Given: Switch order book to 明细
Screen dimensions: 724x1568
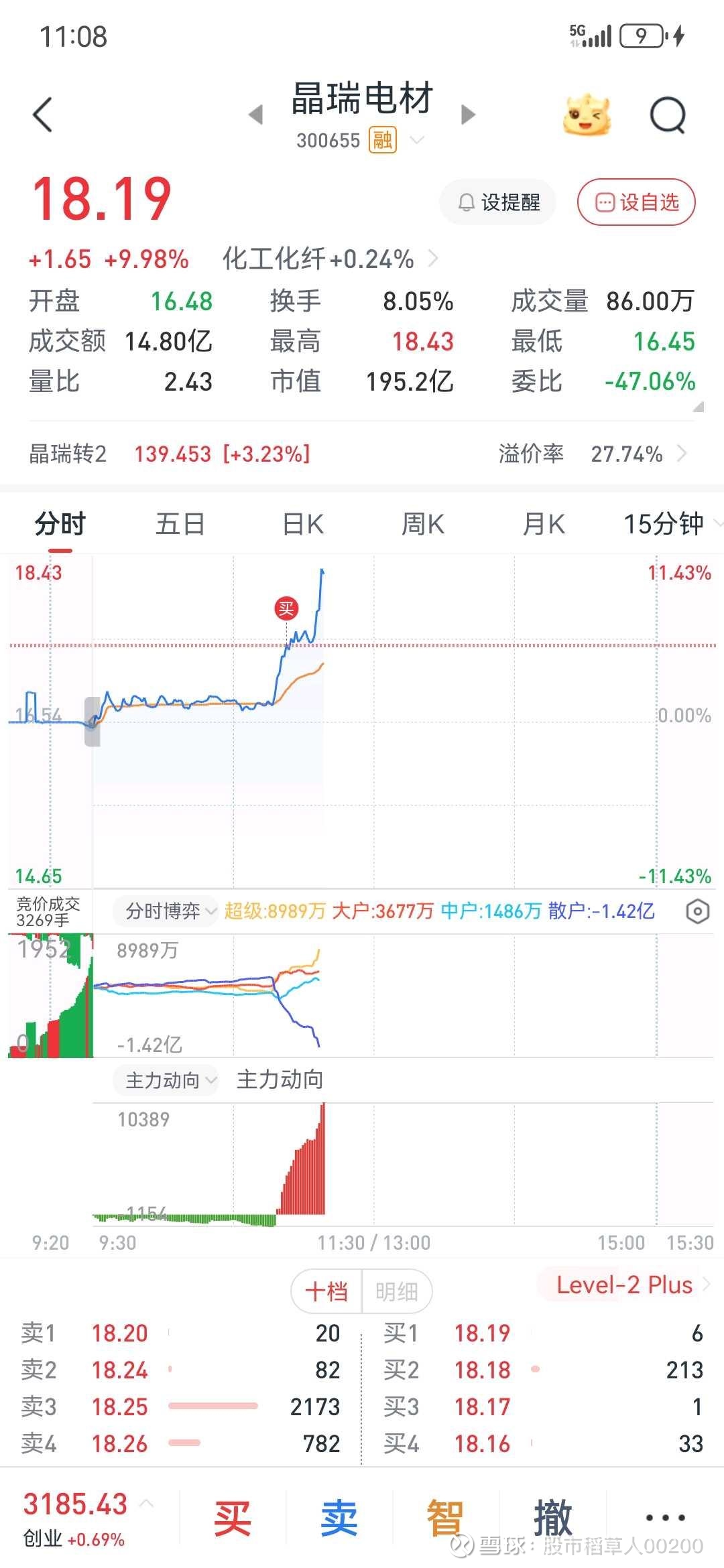Looking at the screenshot, I should 396,1291.
